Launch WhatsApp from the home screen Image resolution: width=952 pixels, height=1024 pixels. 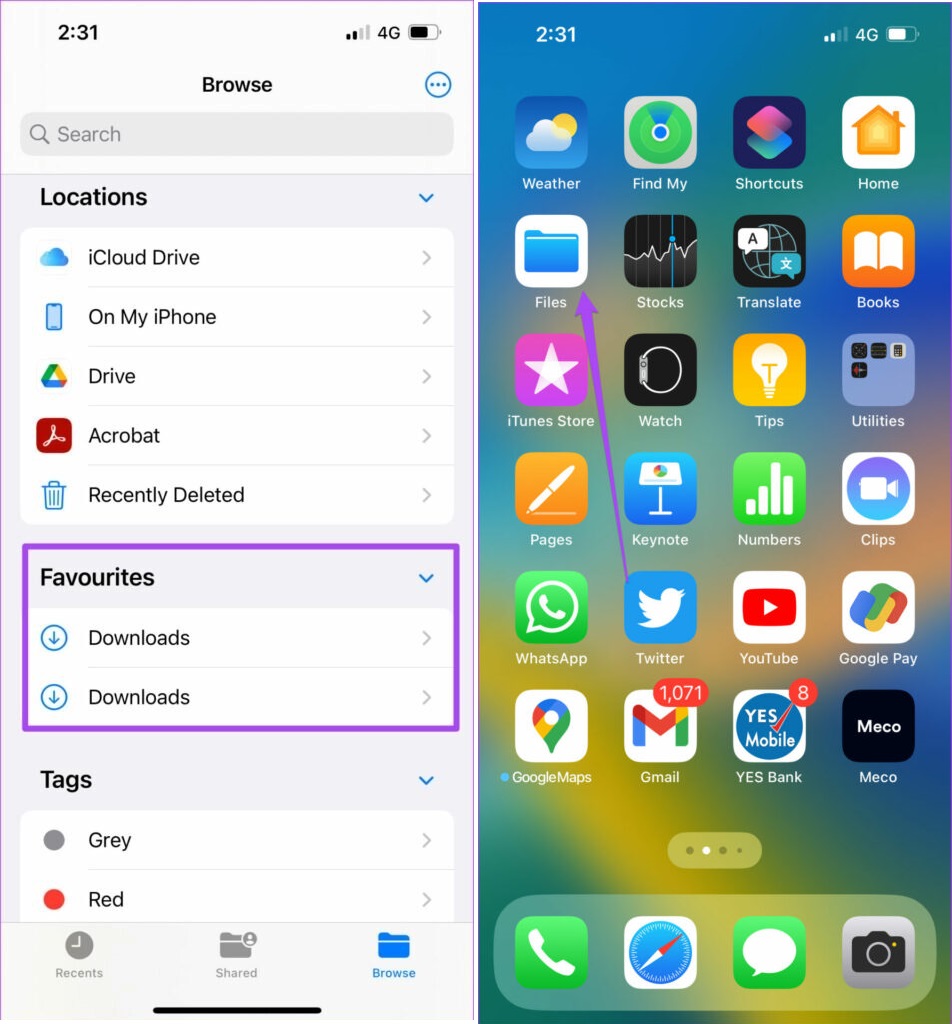point(551,608)
